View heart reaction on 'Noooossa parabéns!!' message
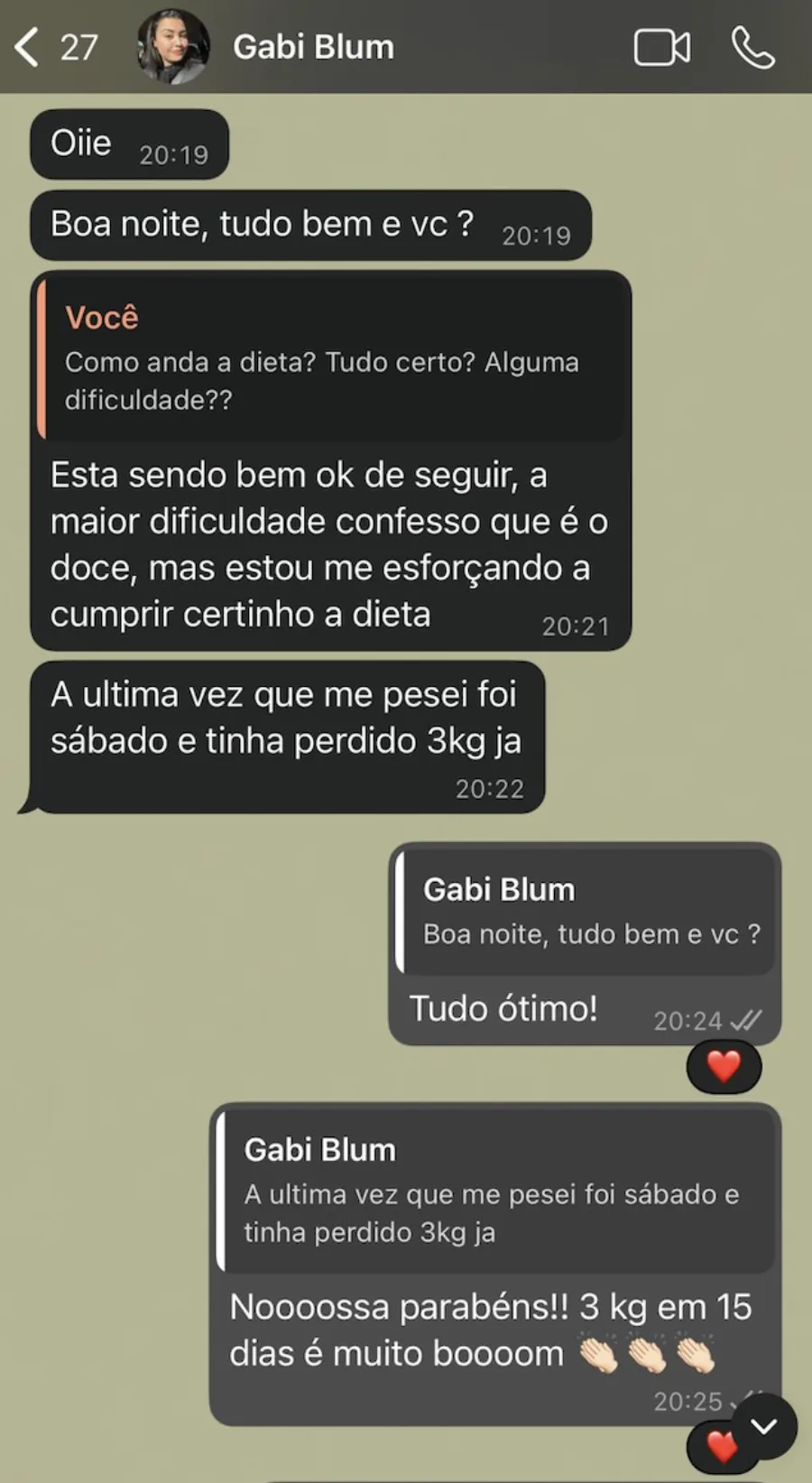 (x=719, y=1447)
